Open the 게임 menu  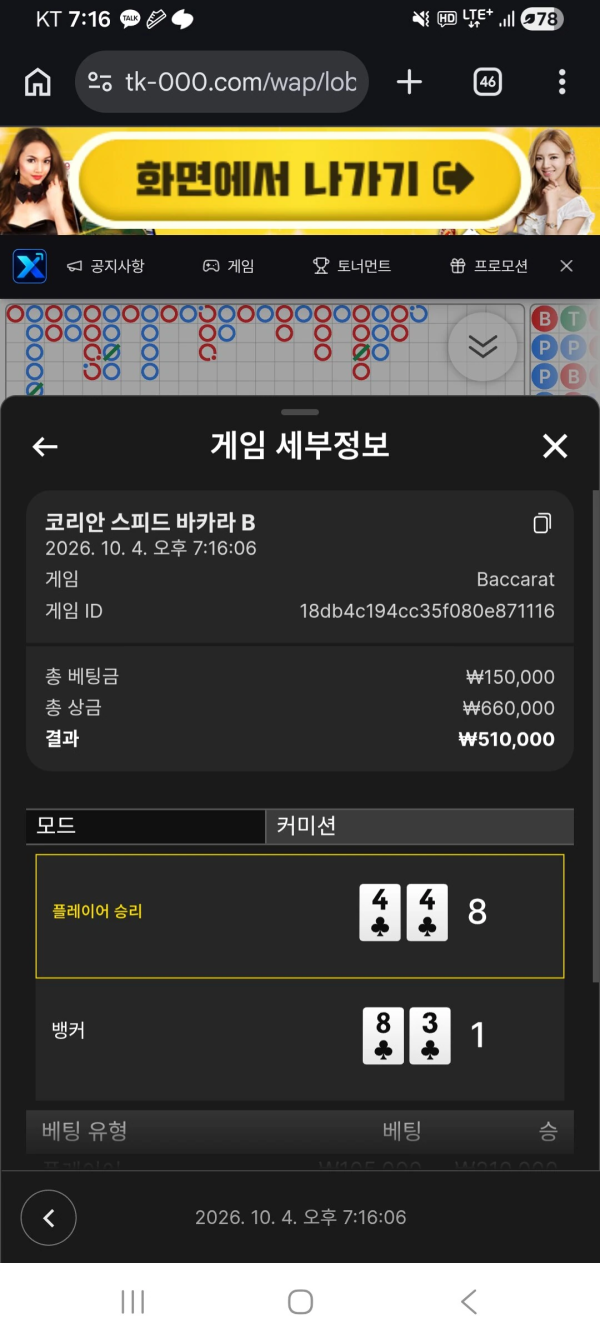(x=228, y=266)
